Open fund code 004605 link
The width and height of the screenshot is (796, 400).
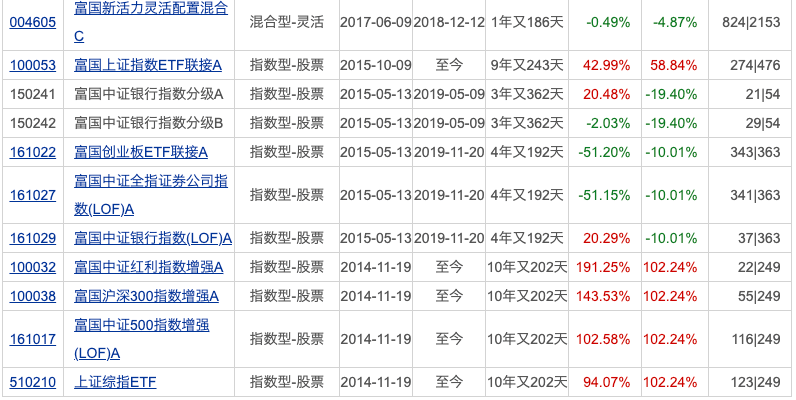(x=31, y=21)
